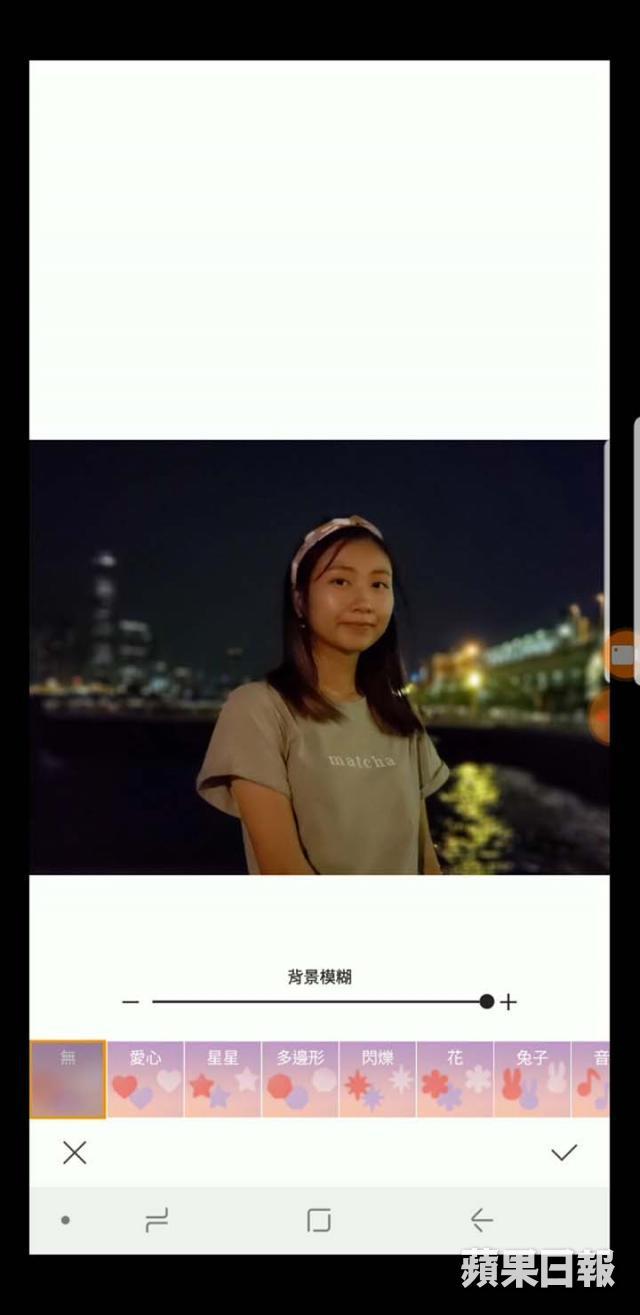640x1315 pixels.
Task: Apply the 愛心 heart bokeh effect
Action: coord(145,1079)
